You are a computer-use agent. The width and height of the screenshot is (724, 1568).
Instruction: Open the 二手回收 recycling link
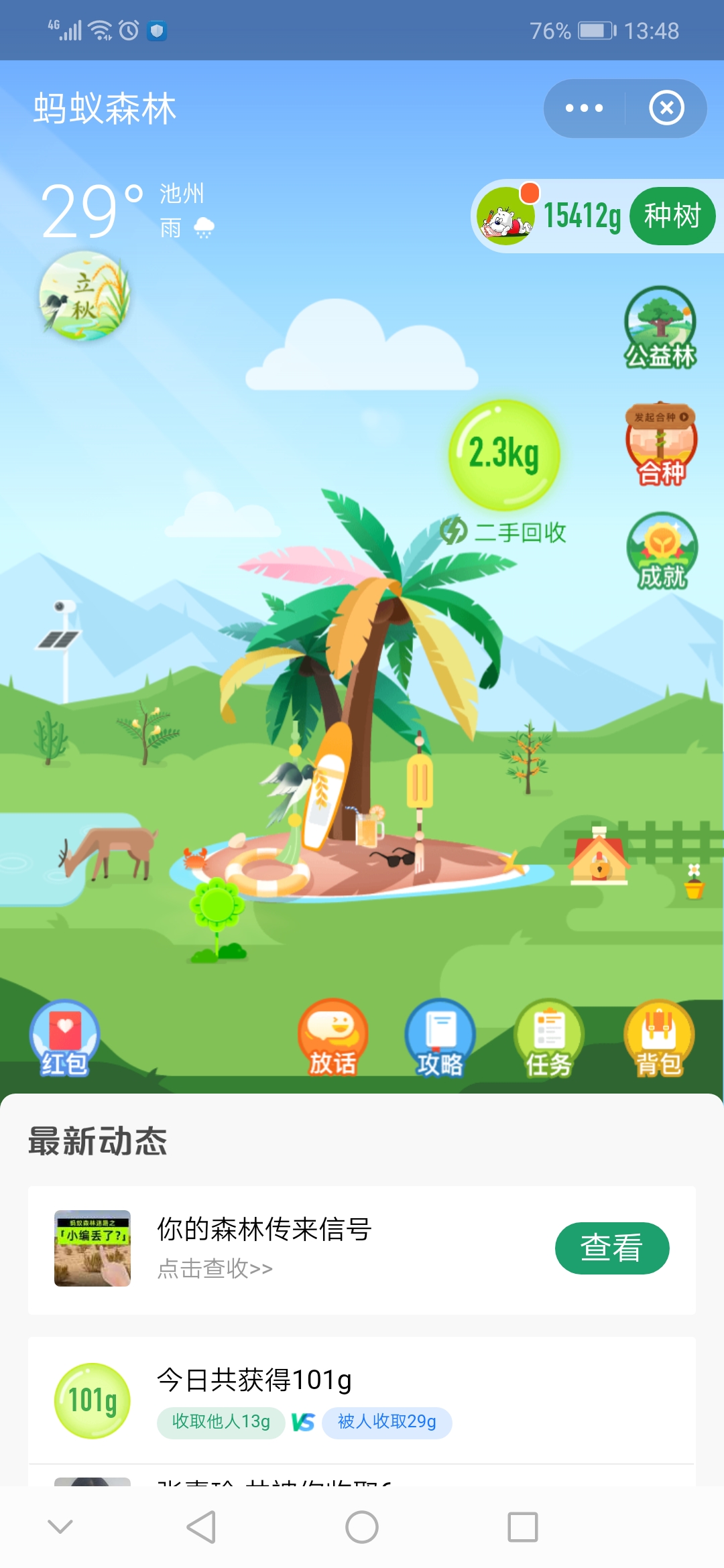(504, 532)
